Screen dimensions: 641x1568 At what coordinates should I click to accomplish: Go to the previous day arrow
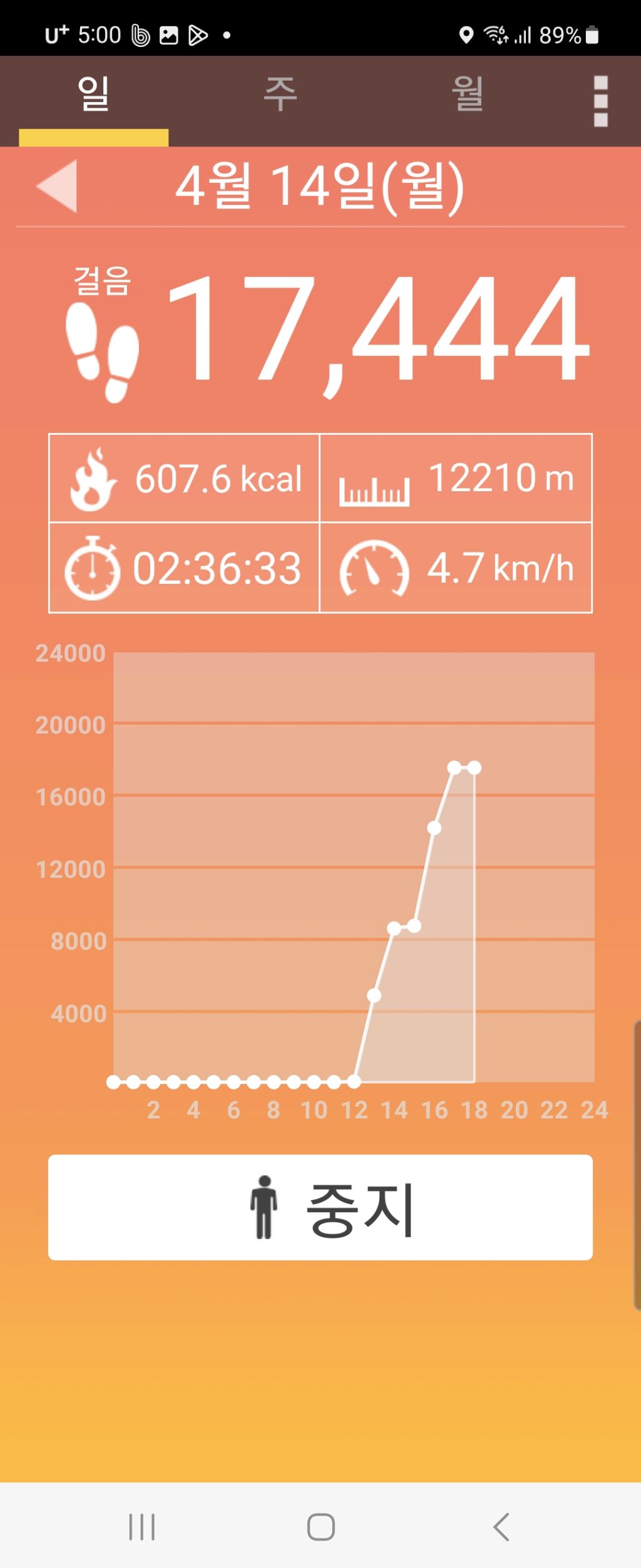[58, 186]
